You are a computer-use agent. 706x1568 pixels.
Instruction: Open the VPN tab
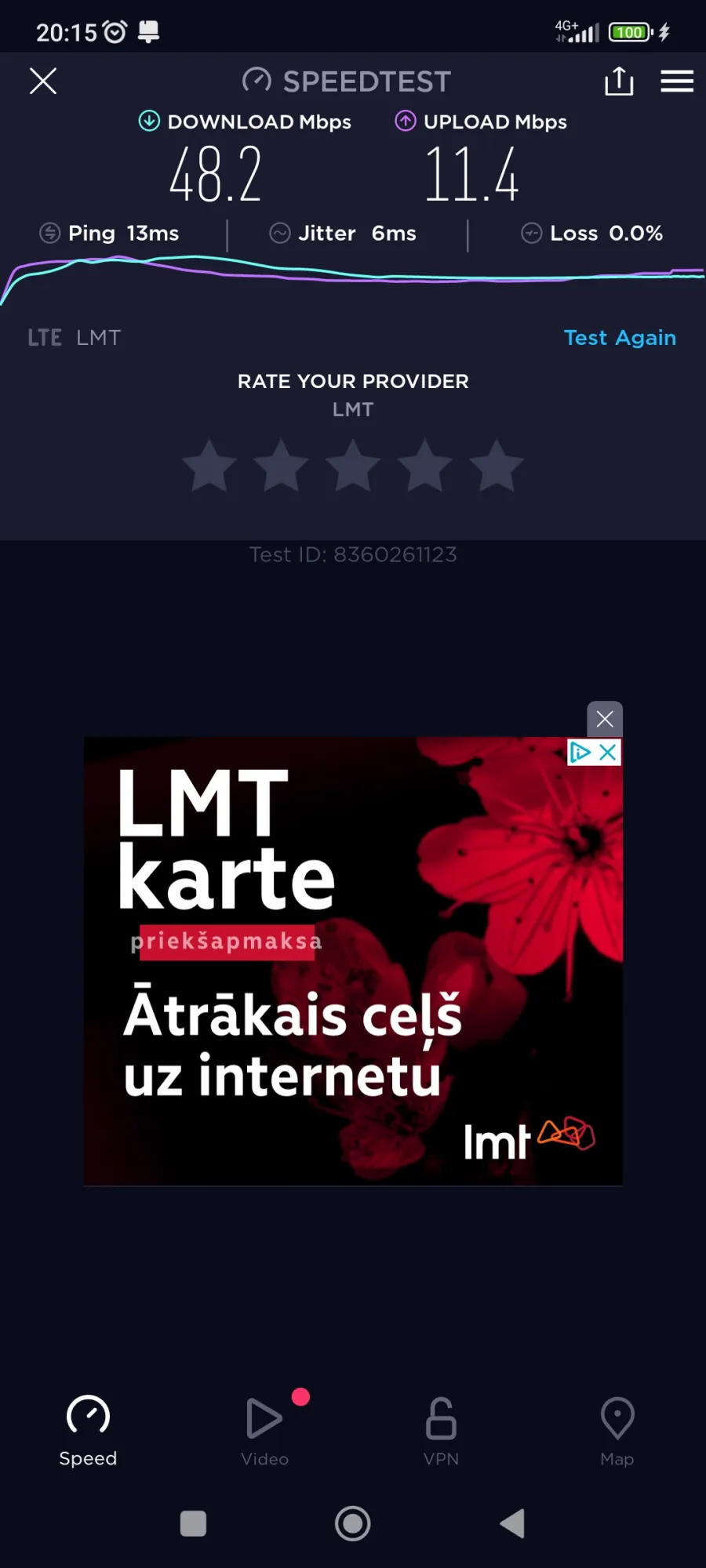(441, 1431)
